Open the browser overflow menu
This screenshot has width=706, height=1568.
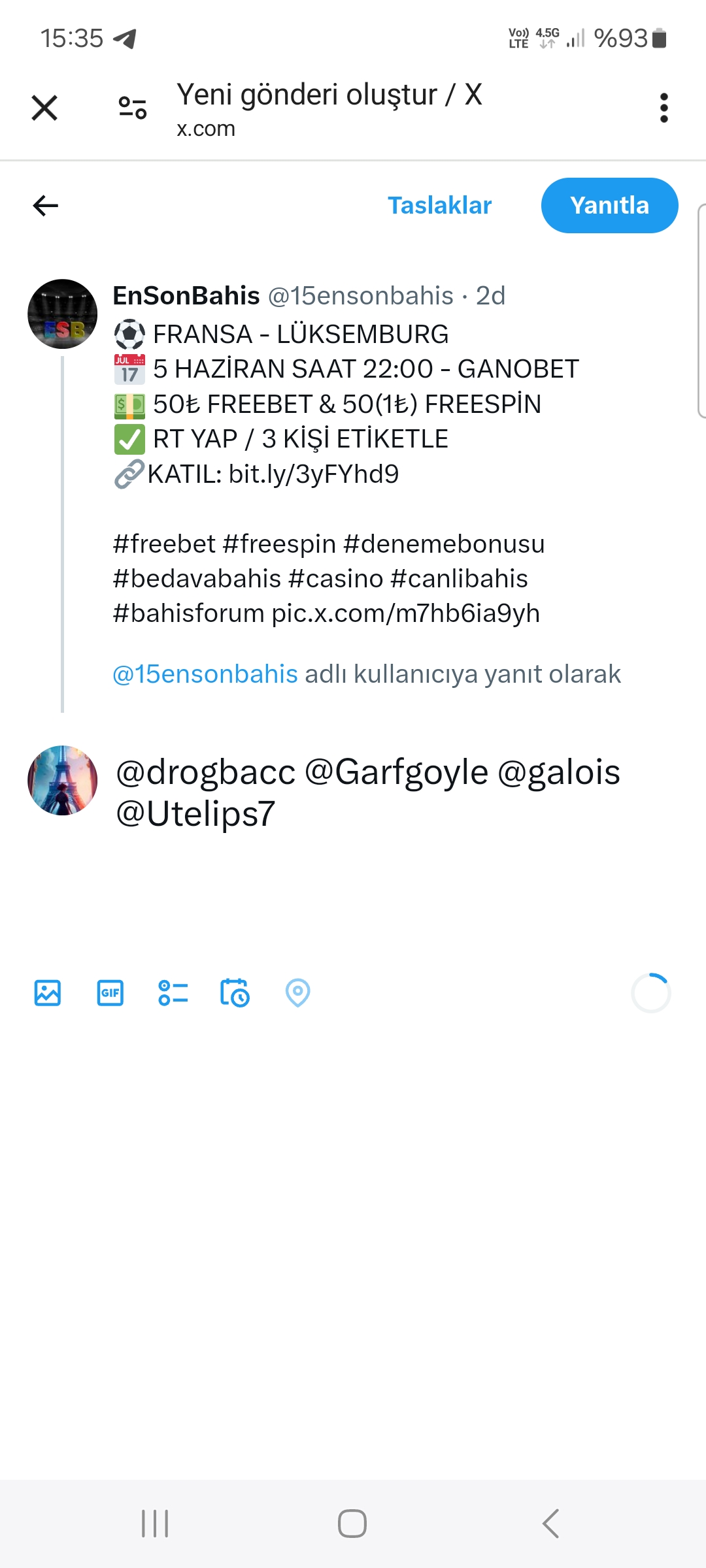(664, 108)
